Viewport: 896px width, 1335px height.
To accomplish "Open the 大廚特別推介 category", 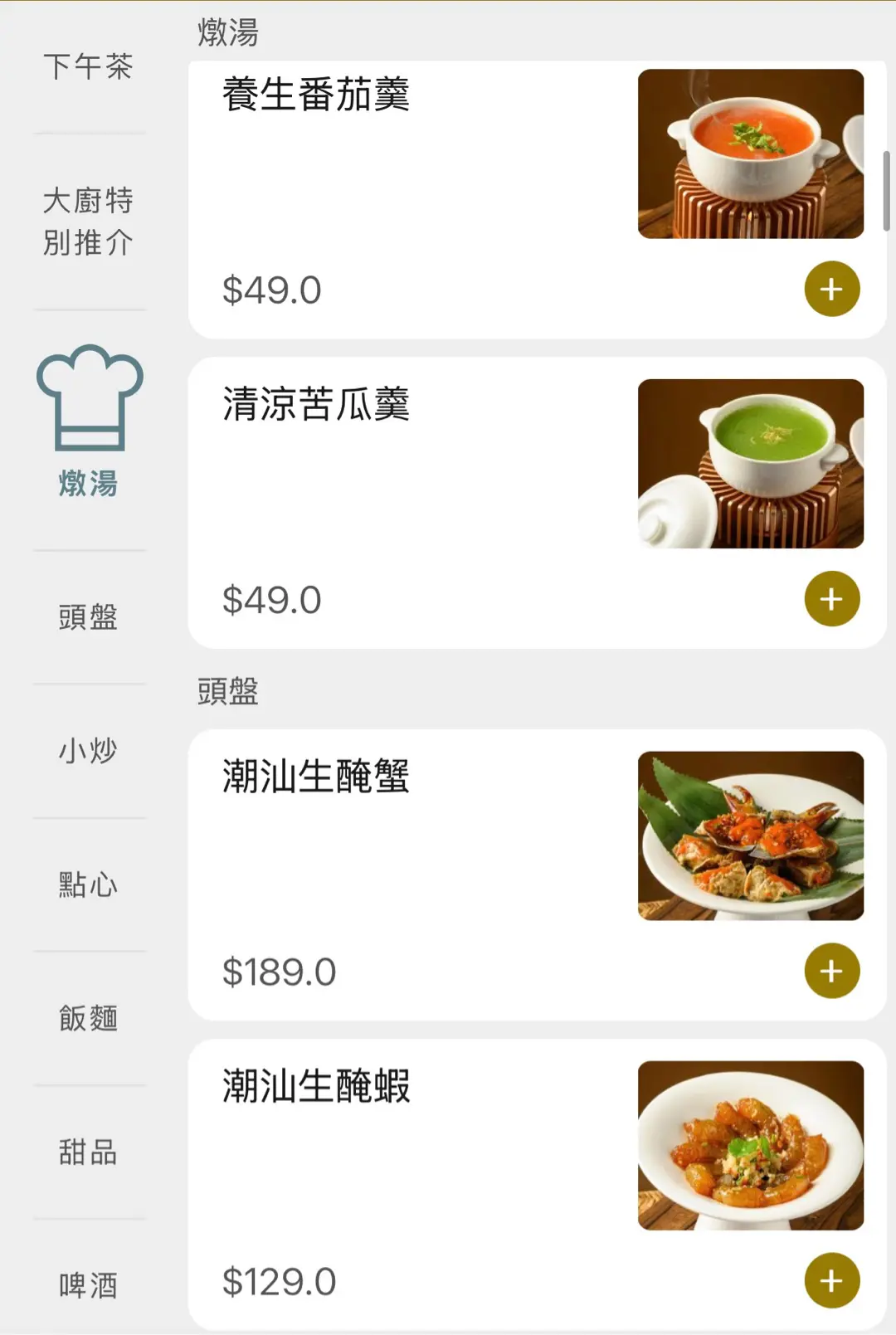I will (88, 222).
